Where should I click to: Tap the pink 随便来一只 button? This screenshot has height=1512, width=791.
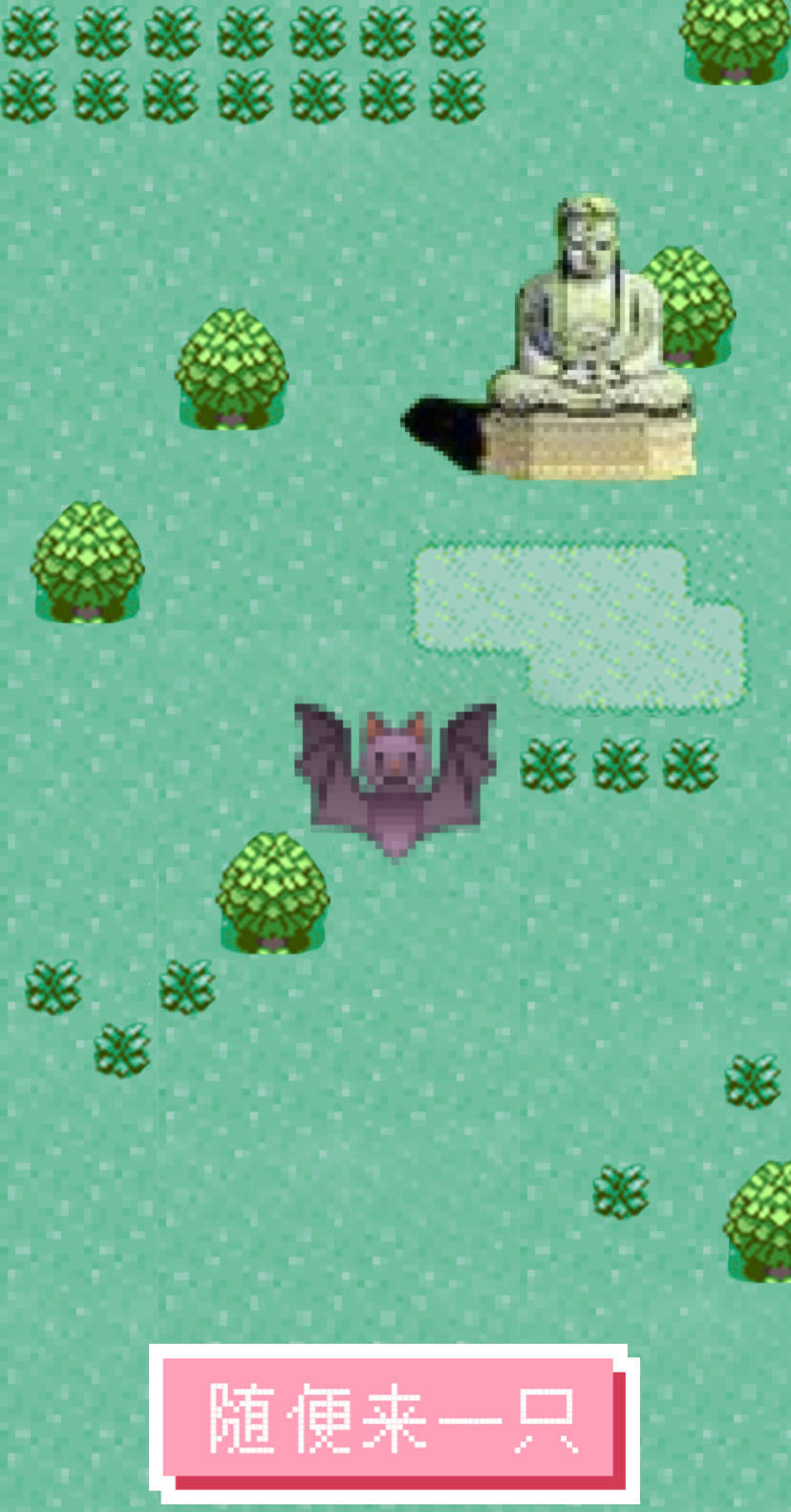pyautogui.click(x=394, y=1421)
